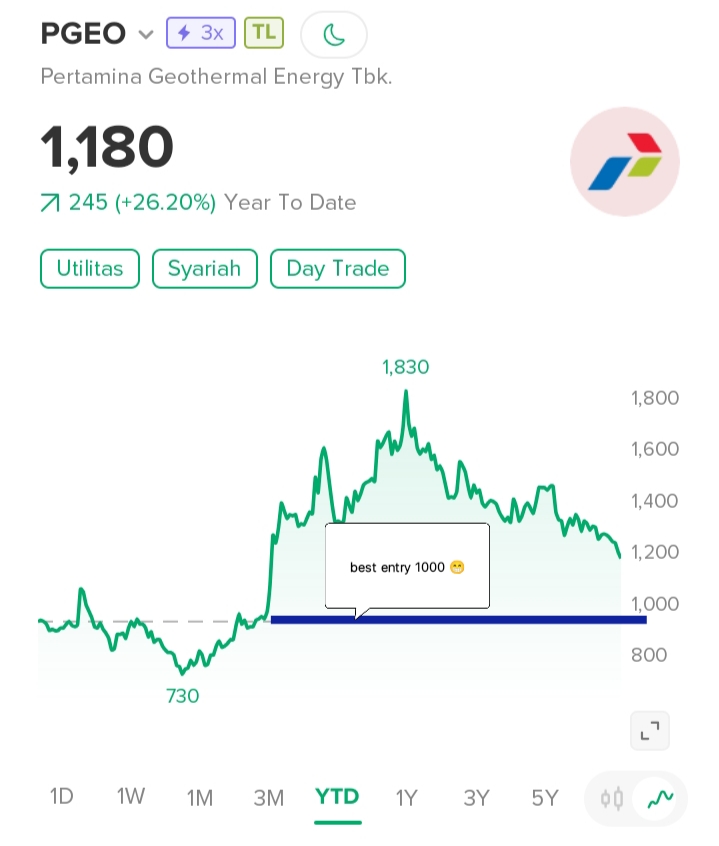Screen dimensions: 719x846
Task: Tap the TL badge
Action: coord(264,33)
